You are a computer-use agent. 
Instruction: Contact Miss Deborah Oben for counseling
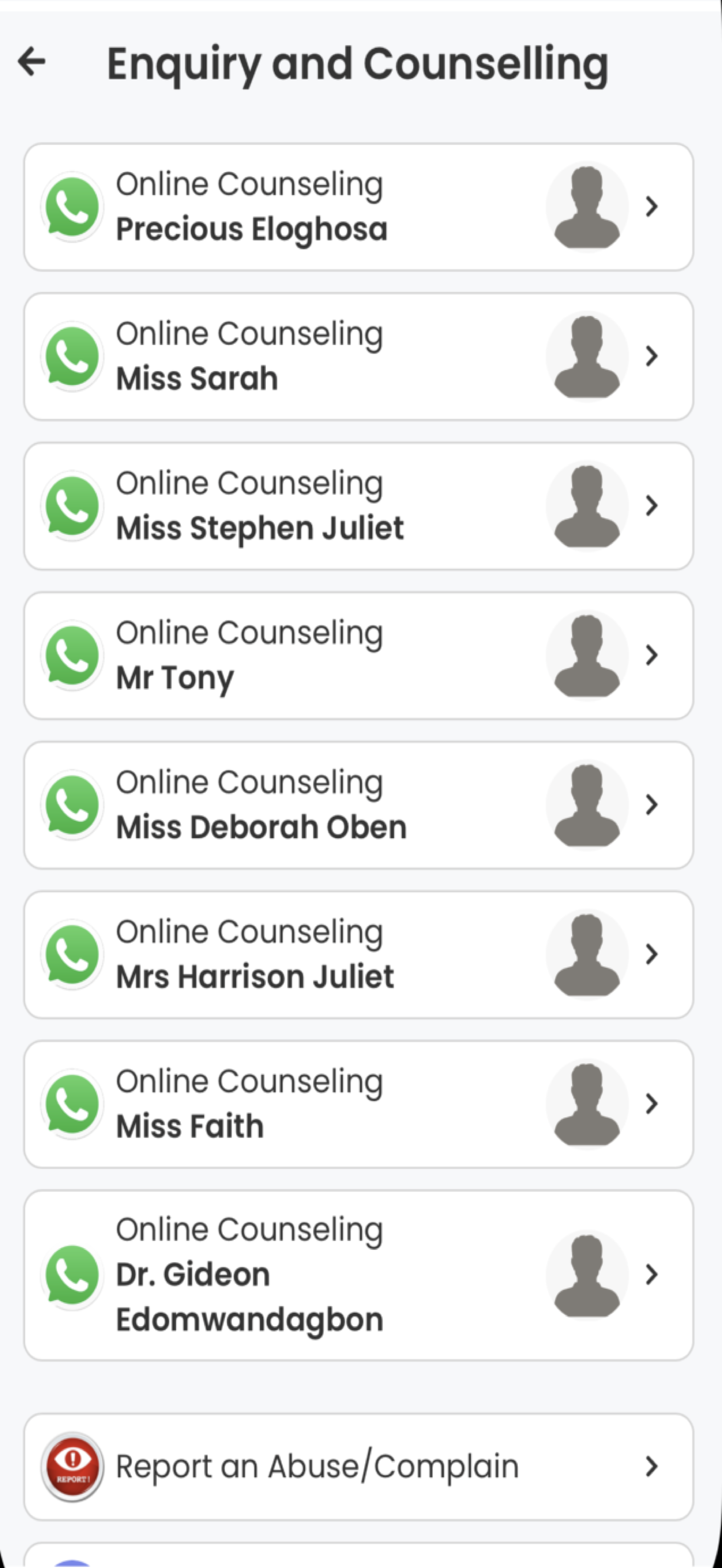tap(358, 805)
